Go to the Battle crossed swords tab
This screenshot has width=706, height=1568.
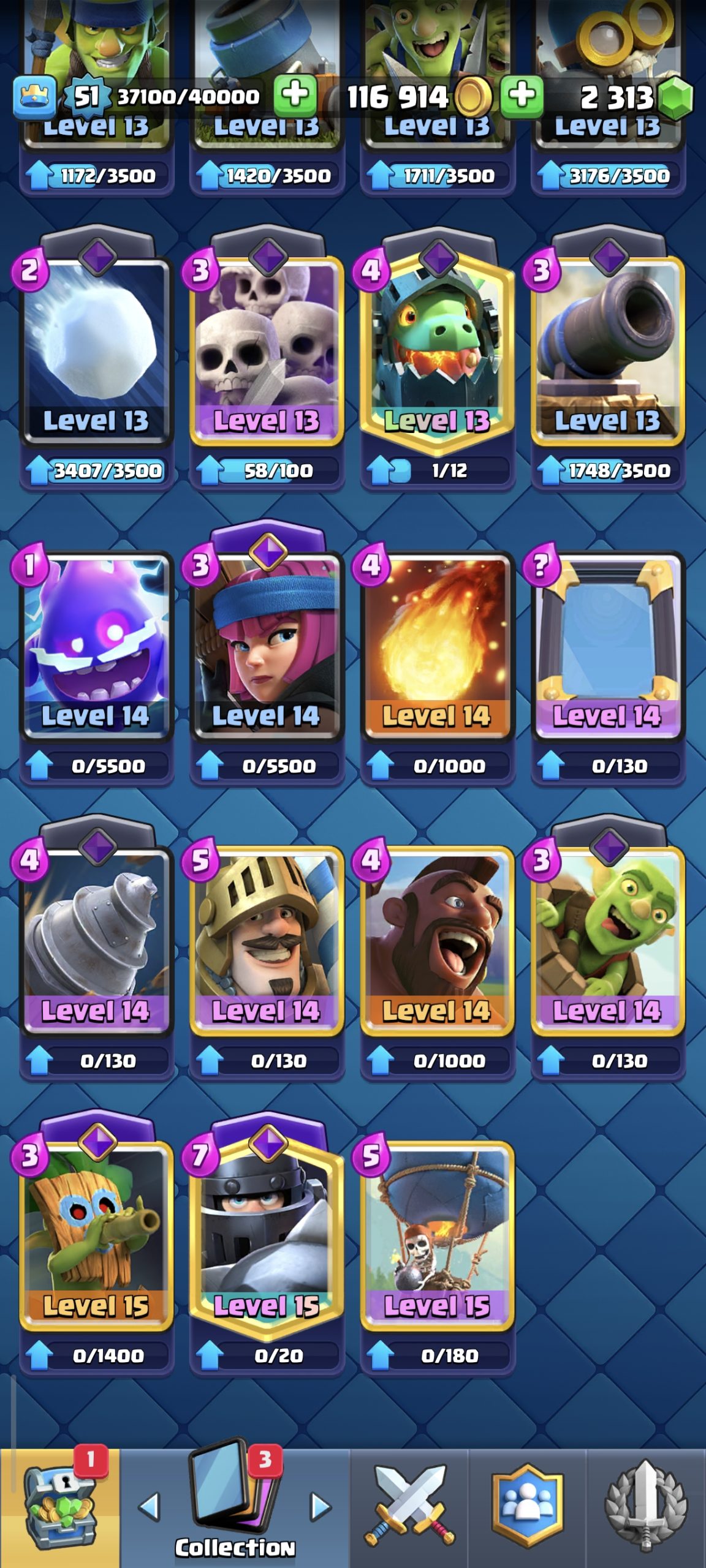(x=409, y=1508)
